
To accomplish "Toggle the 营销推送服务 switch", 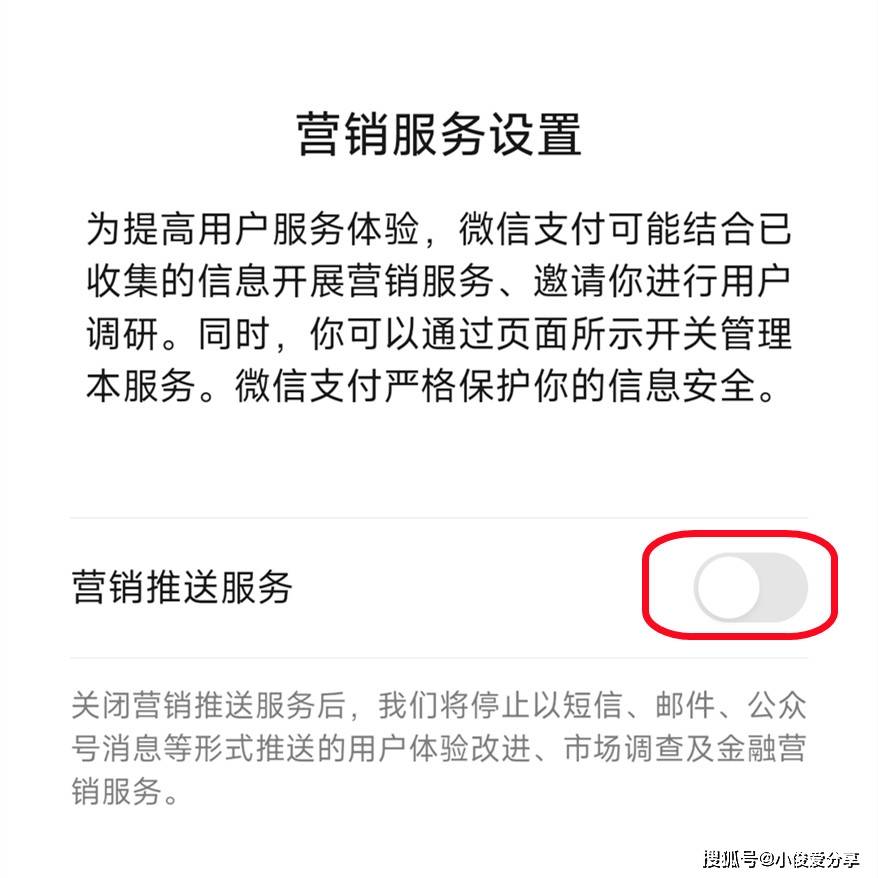I will pos(750,587).
